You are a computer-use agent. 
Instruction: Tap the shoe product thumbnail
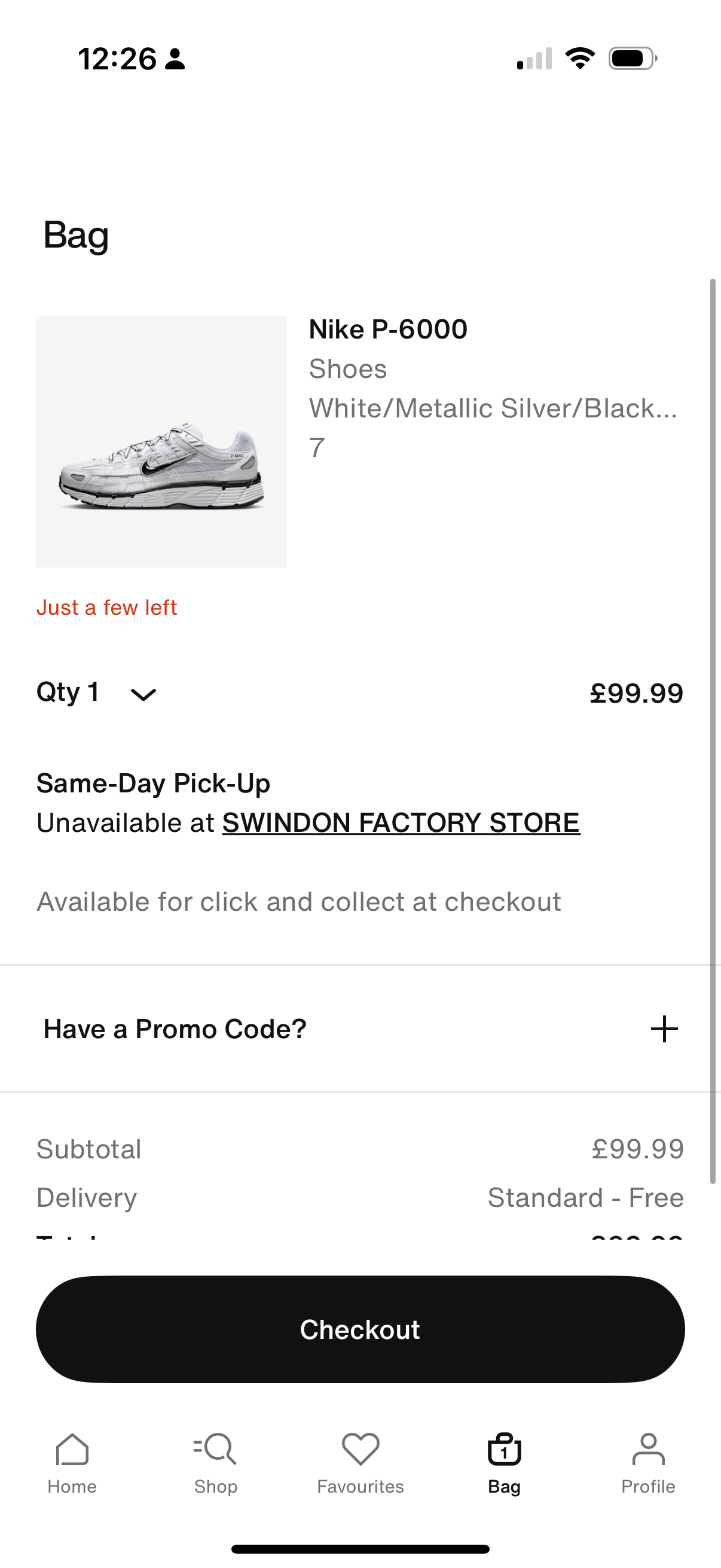pyautogui.click(x=161, y=441)
